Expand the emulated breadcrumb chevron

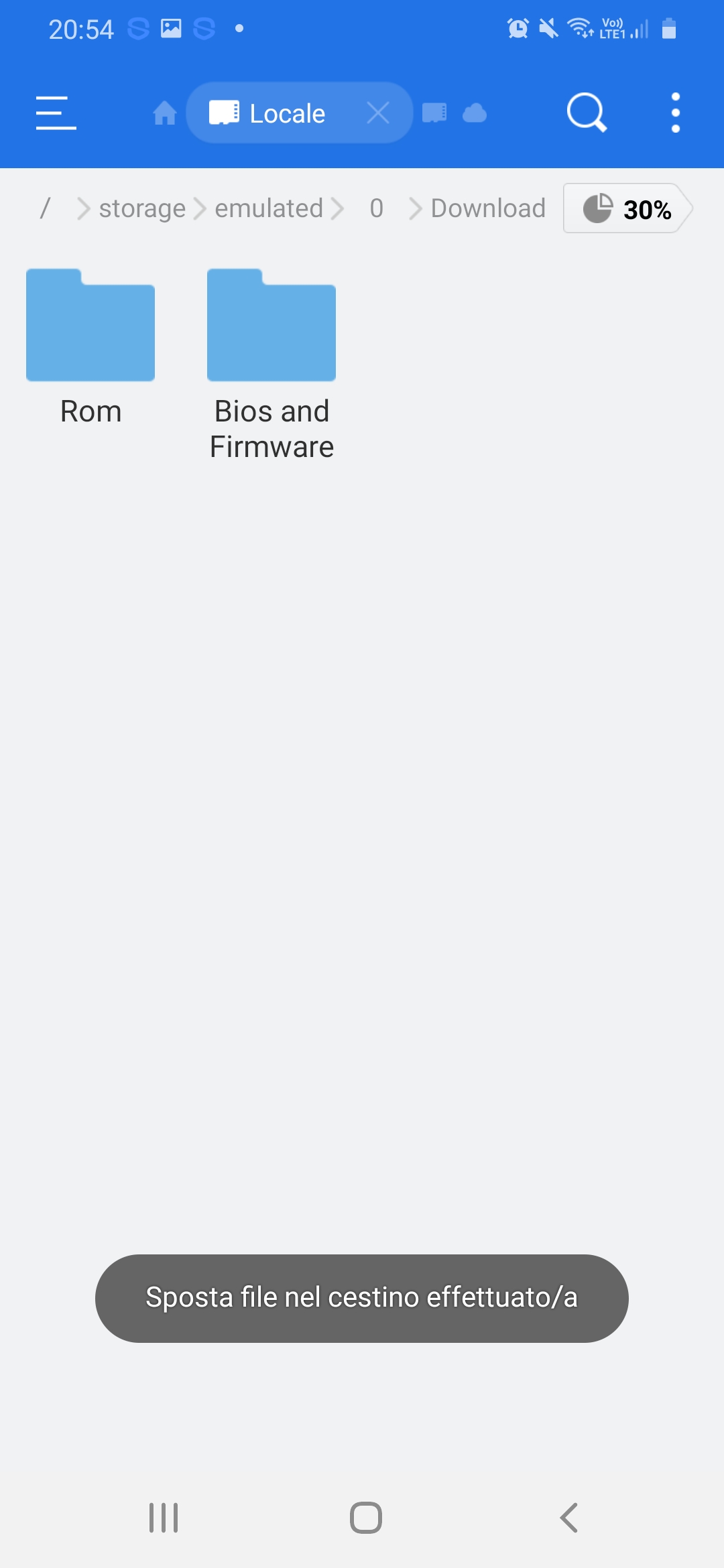pos(337,208)
